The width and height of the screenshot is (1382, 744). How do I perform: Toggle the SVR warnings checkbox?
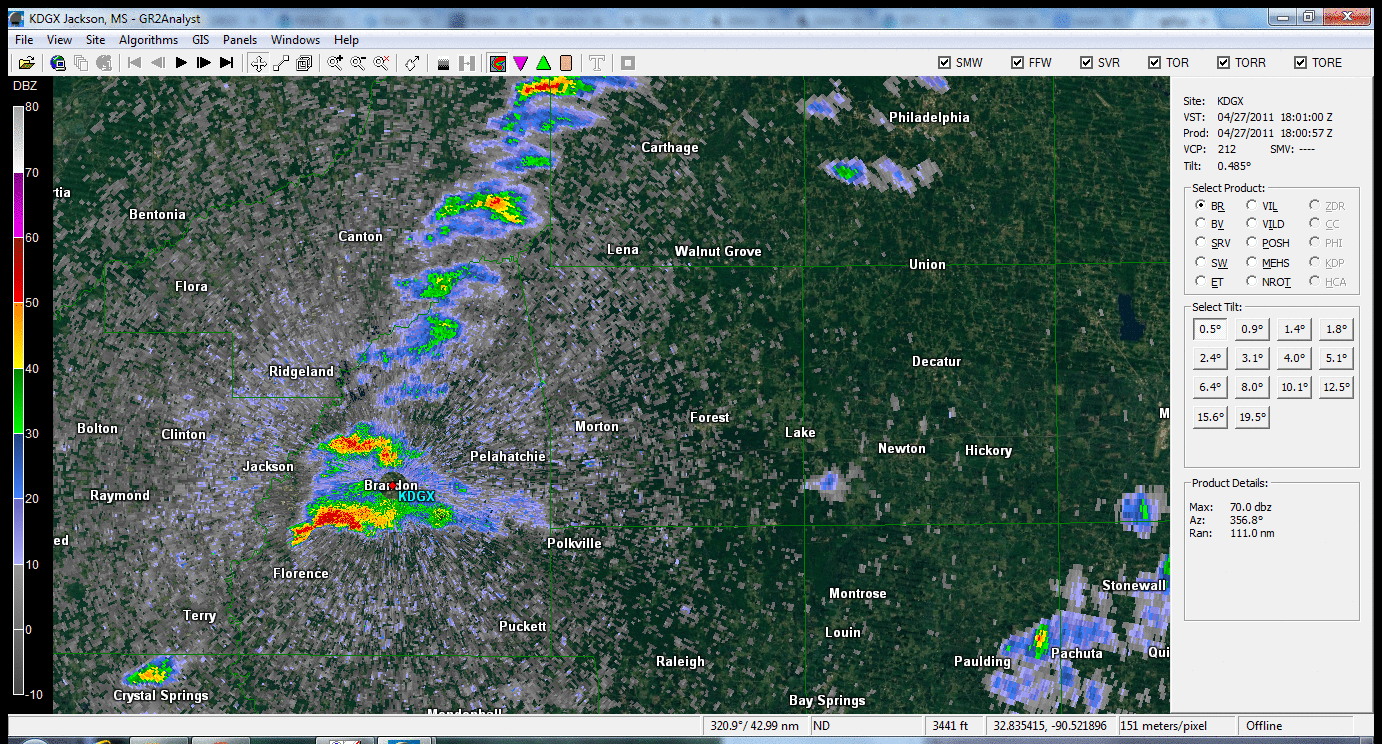click(x=1086, y=62)
